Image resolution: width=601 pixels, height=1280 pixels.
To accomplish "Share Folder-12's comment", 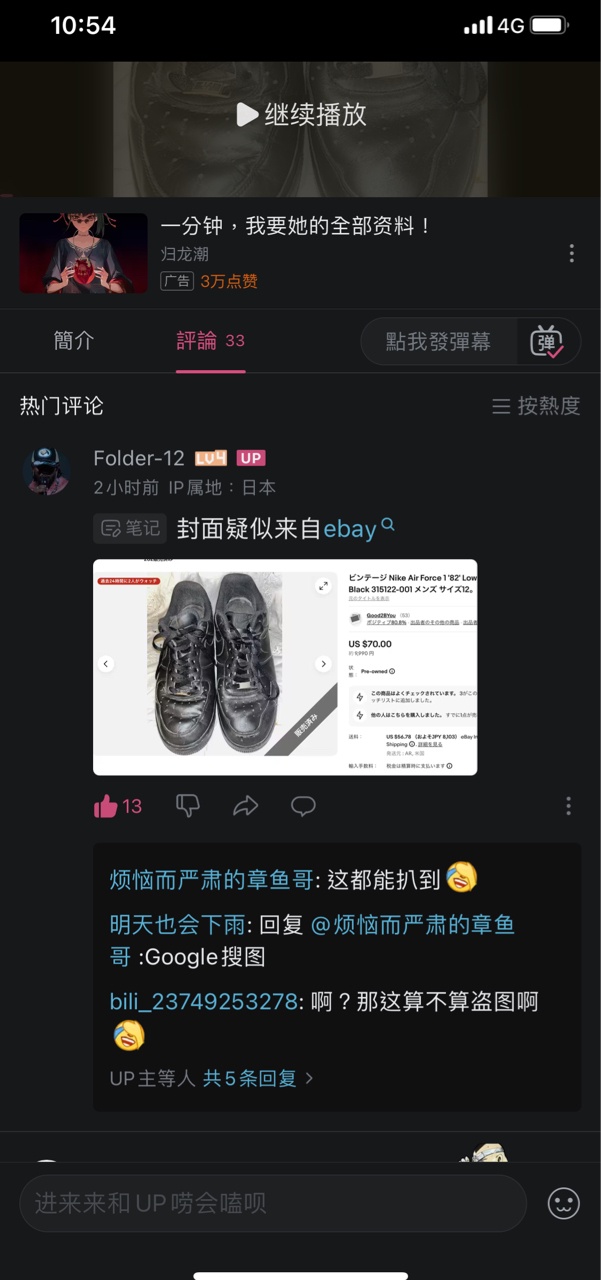I will 245,806.
